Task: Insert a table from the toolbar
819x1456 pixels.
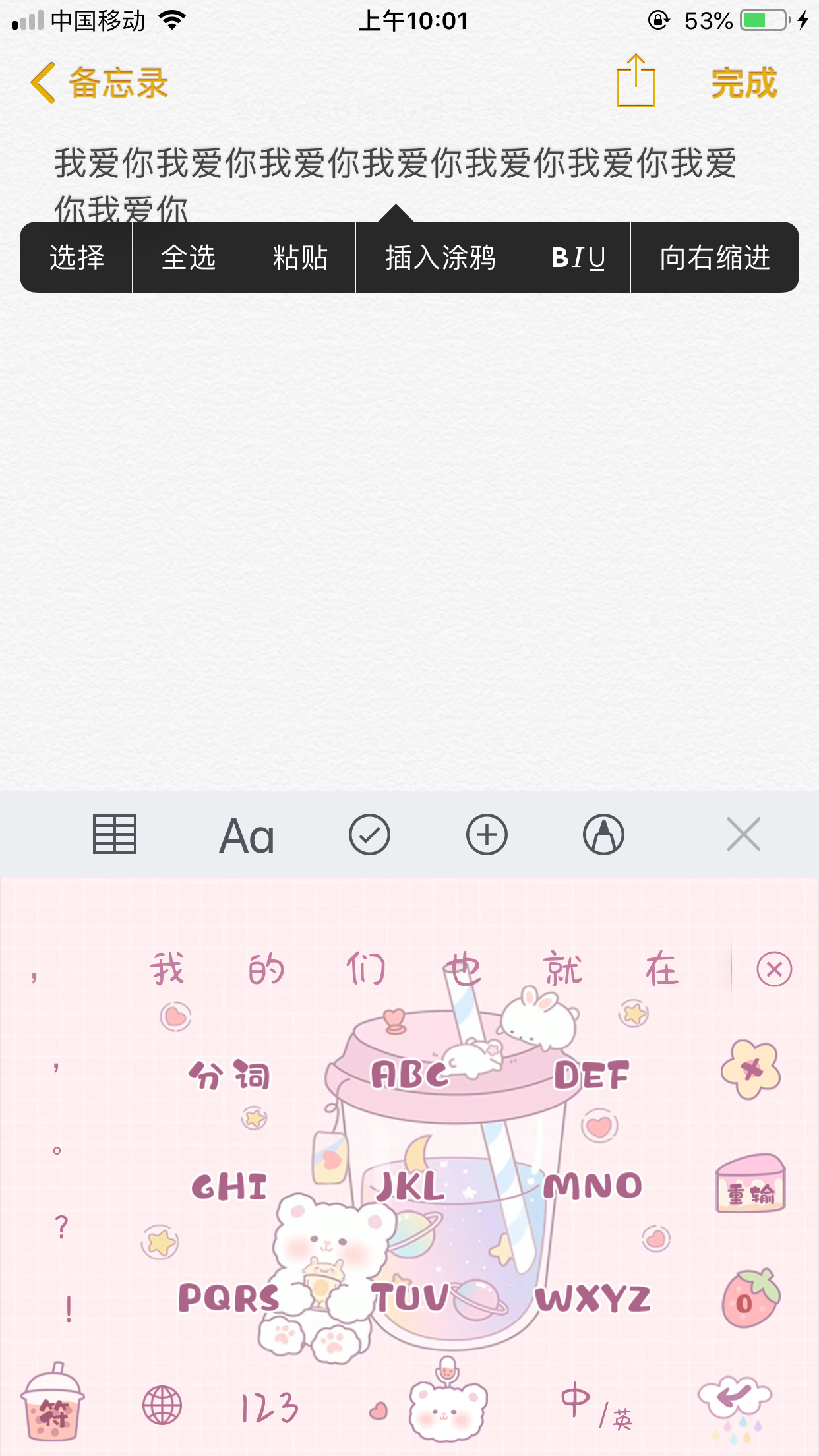Action: click(115, 835)
